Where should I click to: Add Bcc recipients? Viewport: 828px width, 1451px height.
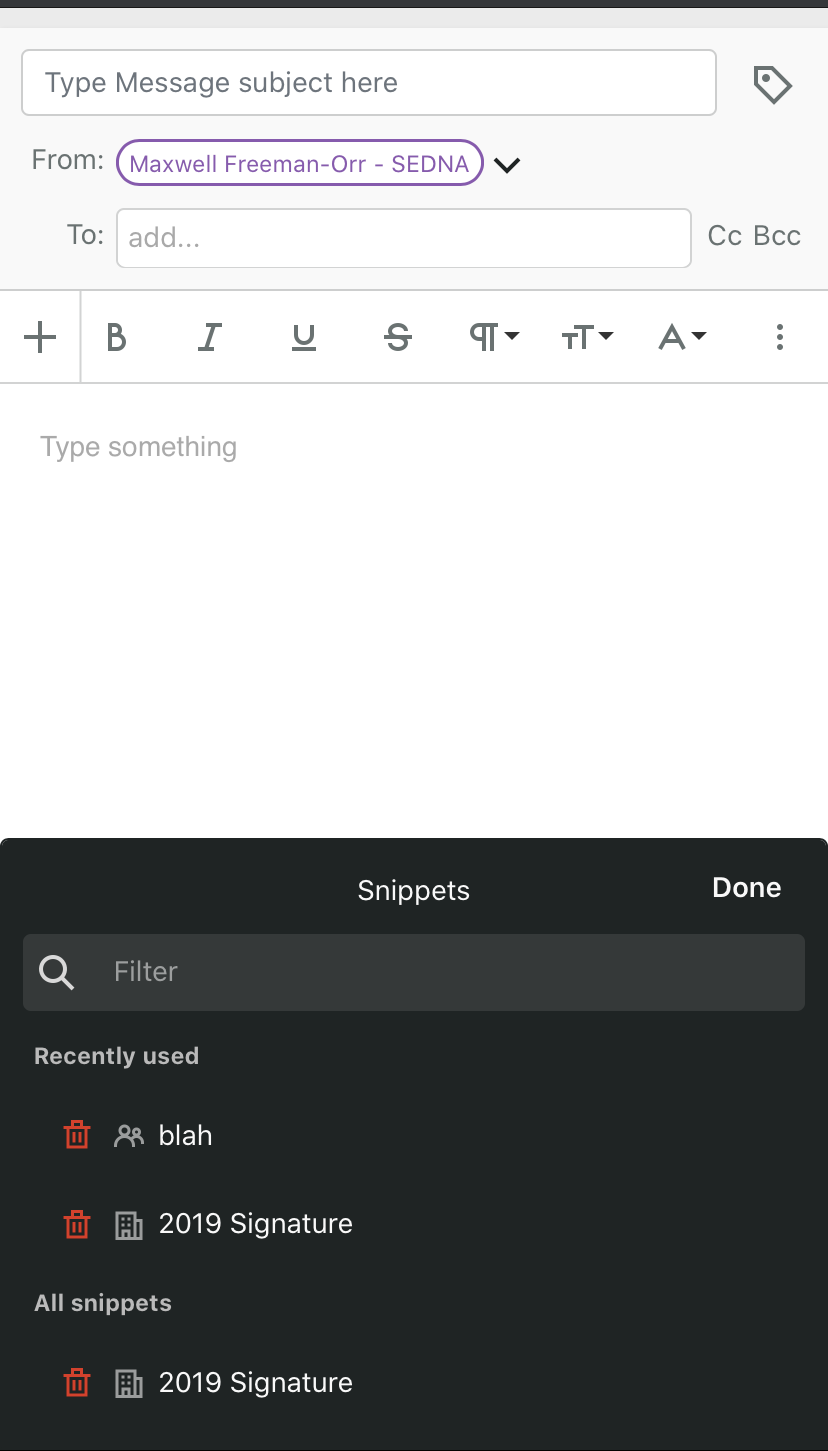pos(777,236)
